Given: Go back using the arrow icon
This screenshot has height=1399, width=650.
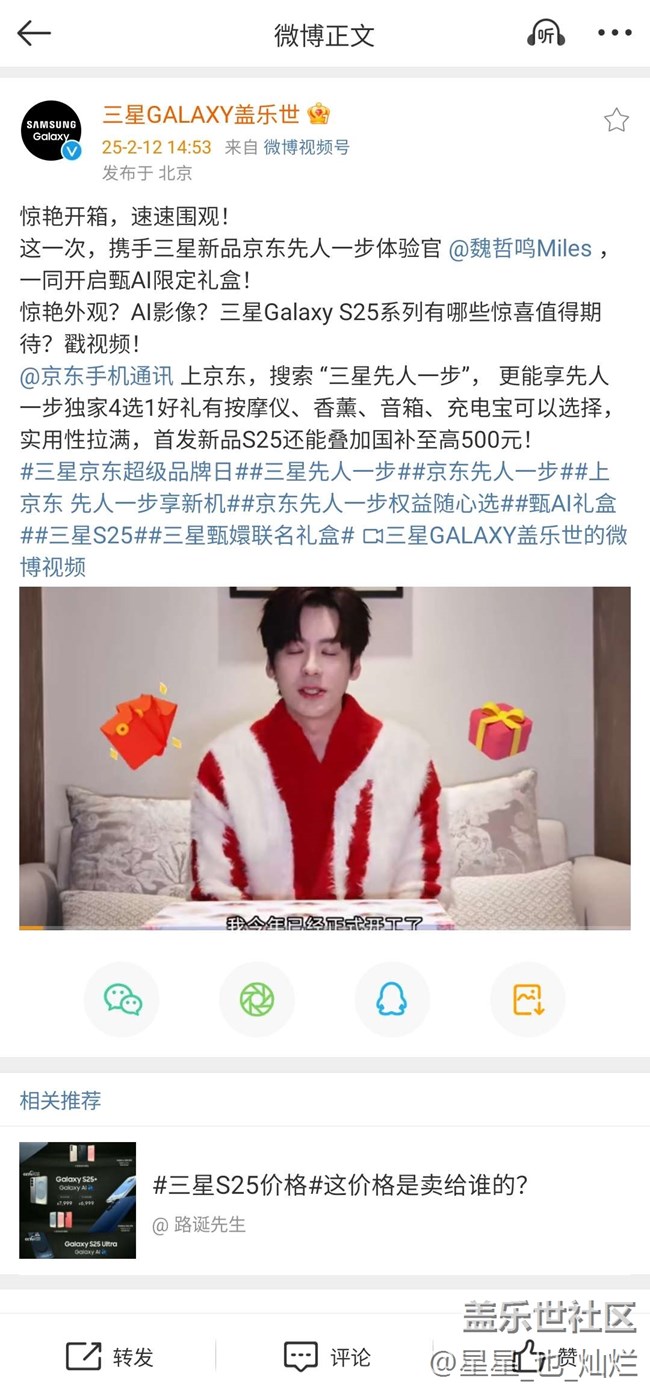Looking at the screenshot, I should point(34,33).
